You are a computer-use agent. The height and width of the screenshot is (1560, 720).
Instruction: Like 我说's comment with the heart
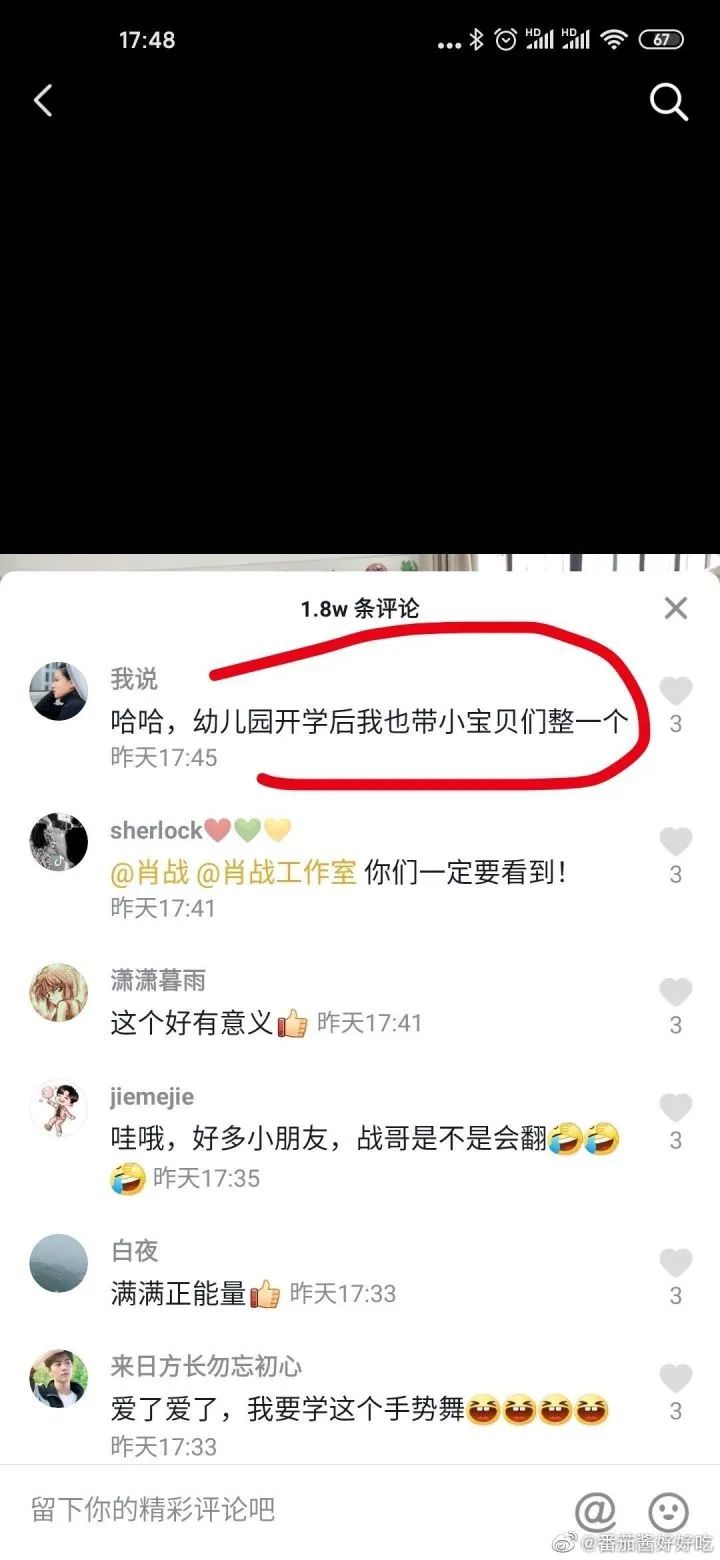pyautogui.click(x=676, y=689)
